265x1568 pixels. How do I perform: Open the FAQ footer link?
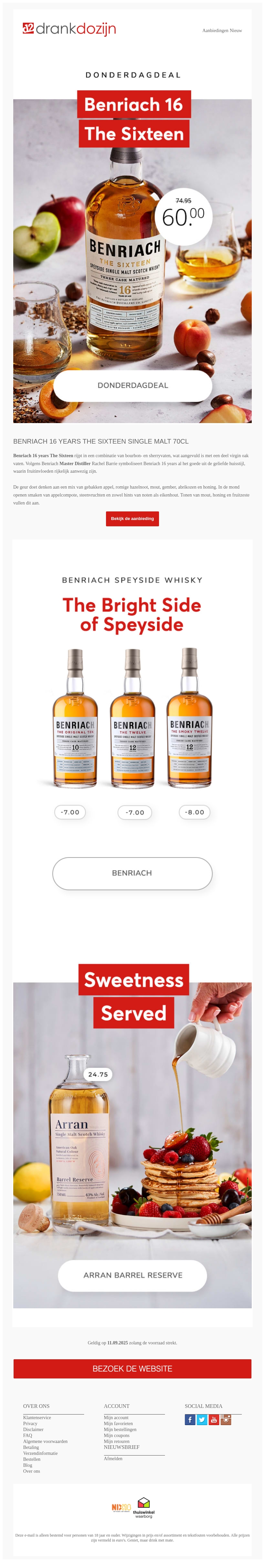coord(27,1435)
